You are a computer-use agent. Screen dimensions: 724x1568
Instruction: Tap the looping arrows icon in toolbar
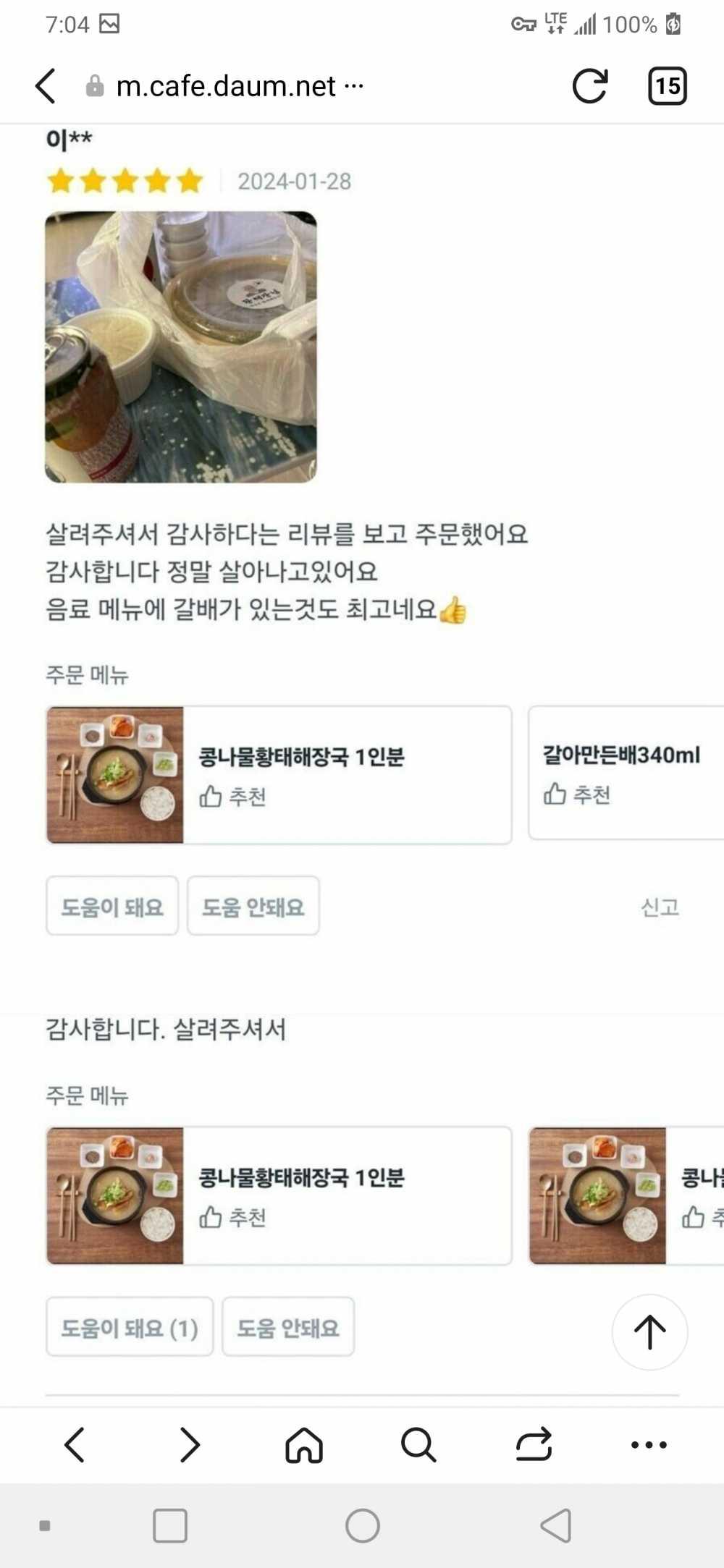534,1445
